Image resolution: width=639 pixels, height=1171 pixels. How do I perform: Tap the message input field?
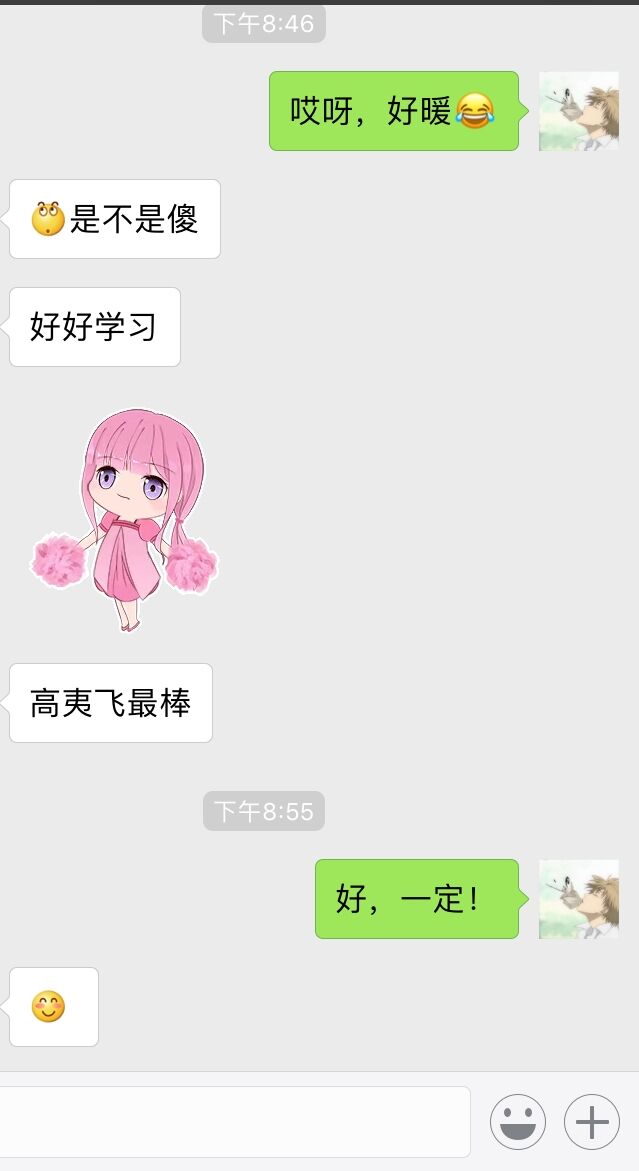(235, 1122)
